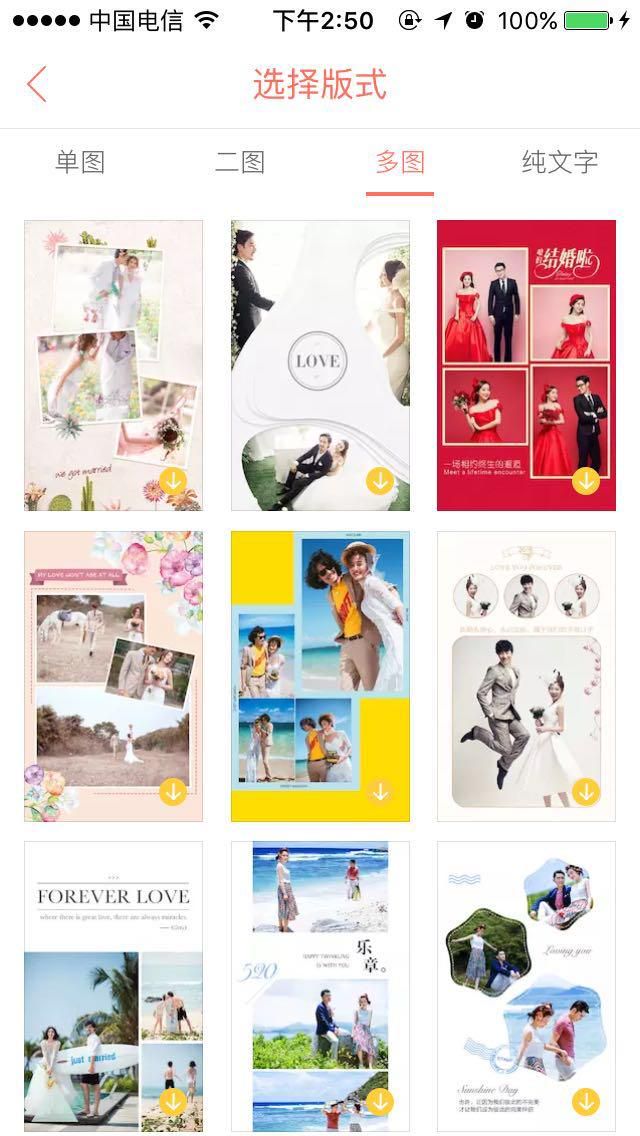Open the FOREVER LOVE template
Image resolution: width=640 pixels, height=1136 pixels.
[x=114, y=986]
